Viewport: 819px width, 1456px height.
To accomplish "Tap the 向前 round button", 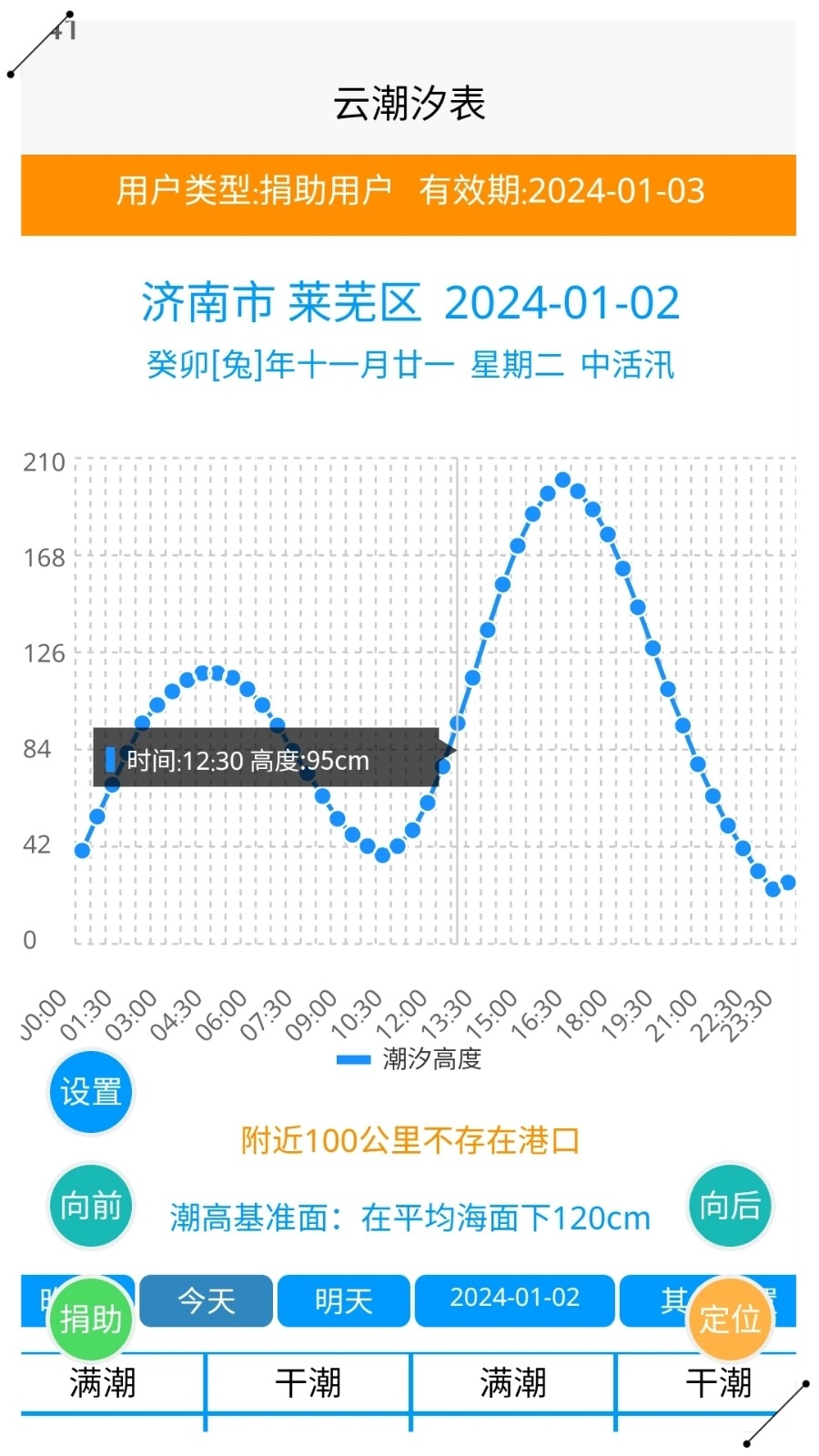I will coord(90,1206).
